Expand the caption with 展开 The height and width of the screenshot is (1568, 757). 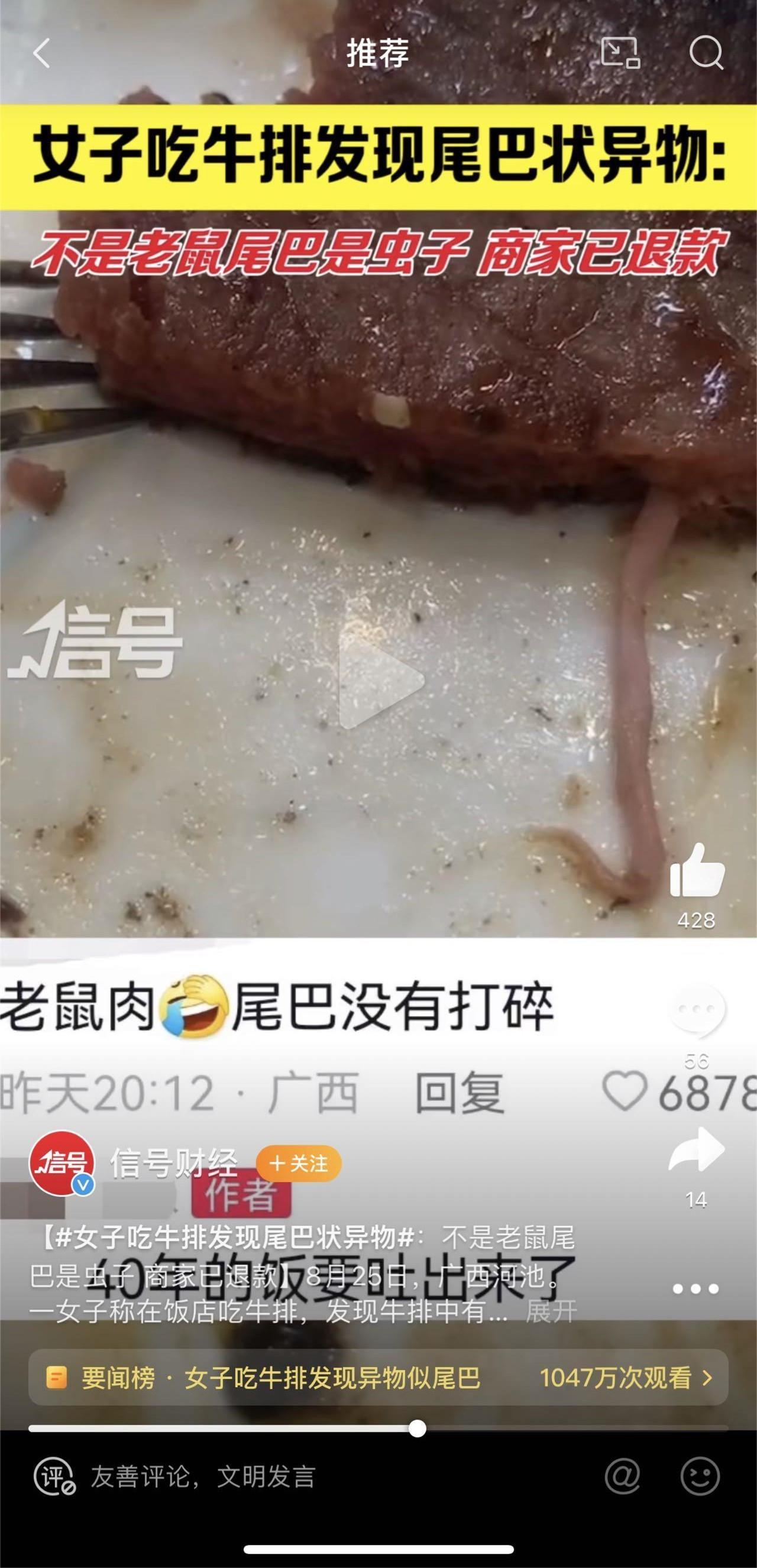point(551,1313)
